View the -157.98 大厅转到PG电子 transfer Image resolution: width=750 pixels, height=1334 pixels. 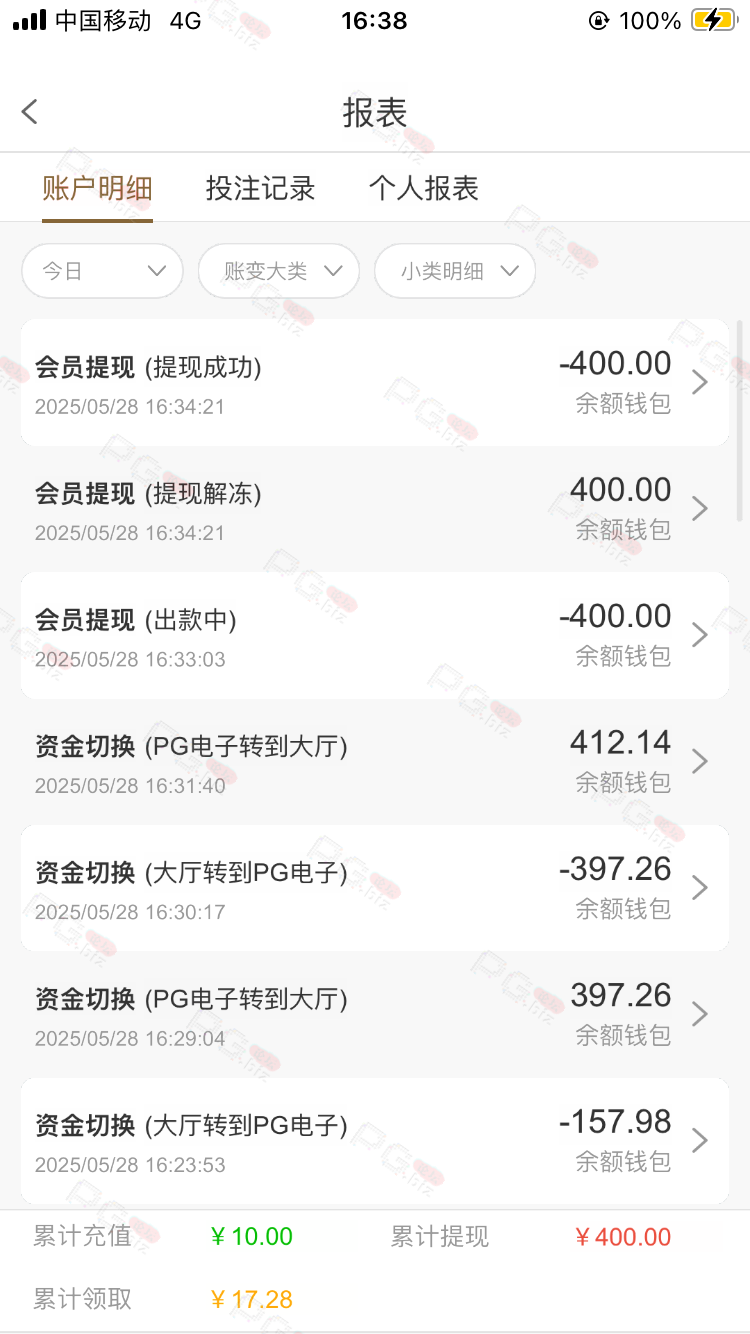click(375, 1141)
